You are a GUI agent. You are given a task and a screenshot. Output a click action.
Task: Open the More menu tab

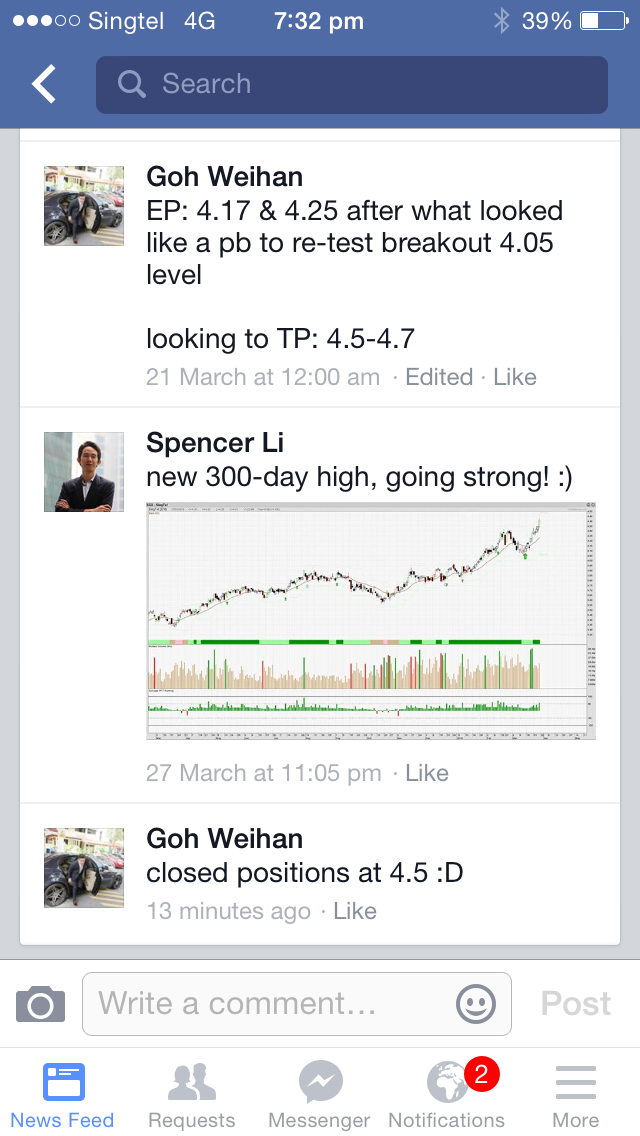pos(575,1094)
